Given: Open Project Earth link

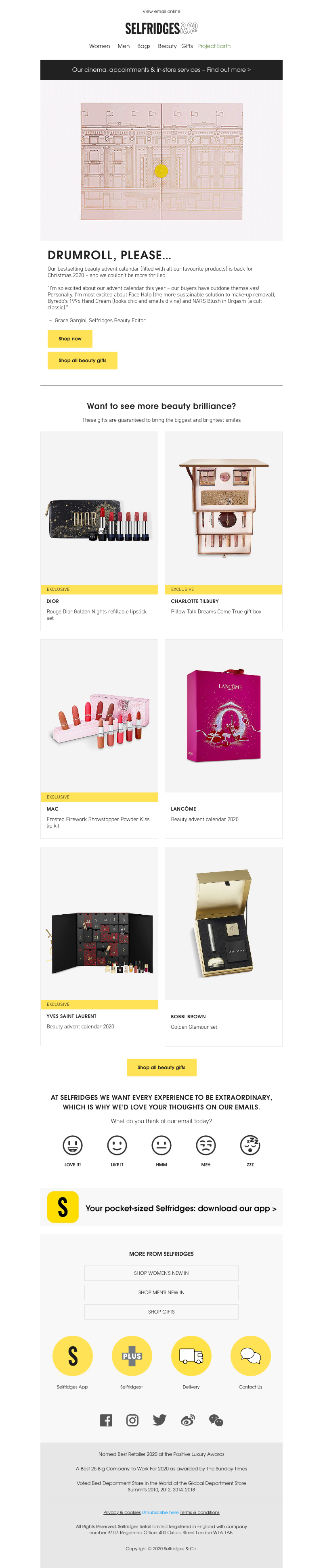Looking at the screenshot, I should click(x=213, y=46).
